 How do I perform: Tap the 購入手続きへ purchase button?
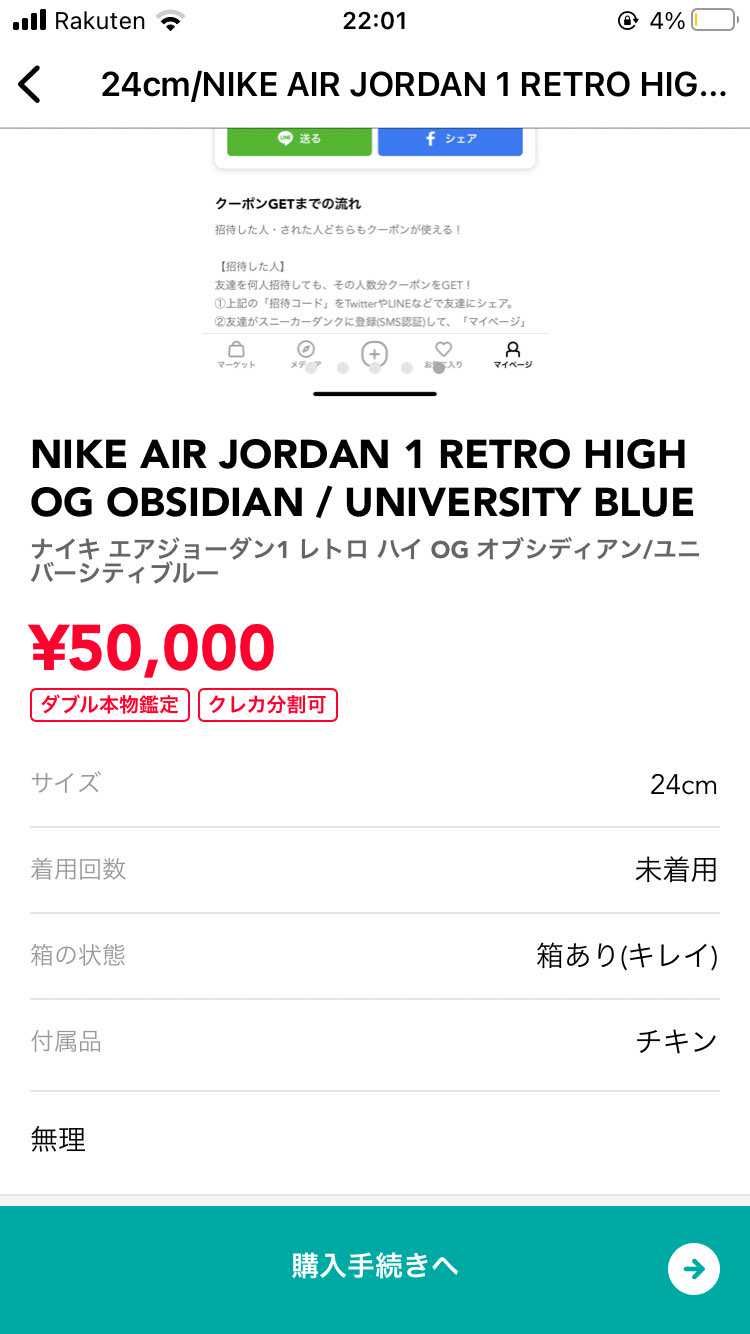[375, 1265]
